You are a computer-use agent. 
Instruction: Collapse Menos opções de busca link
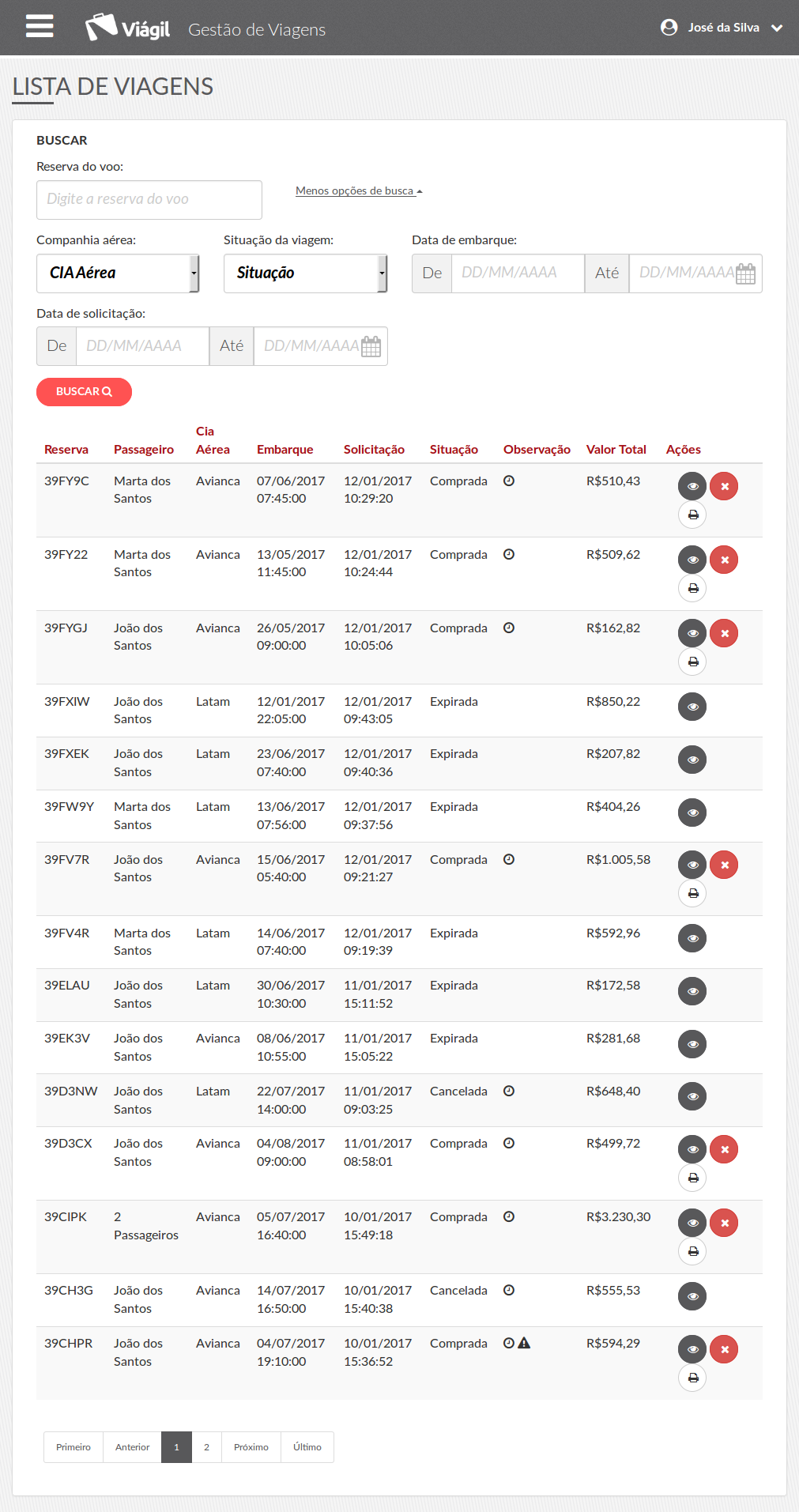(359, 190)
